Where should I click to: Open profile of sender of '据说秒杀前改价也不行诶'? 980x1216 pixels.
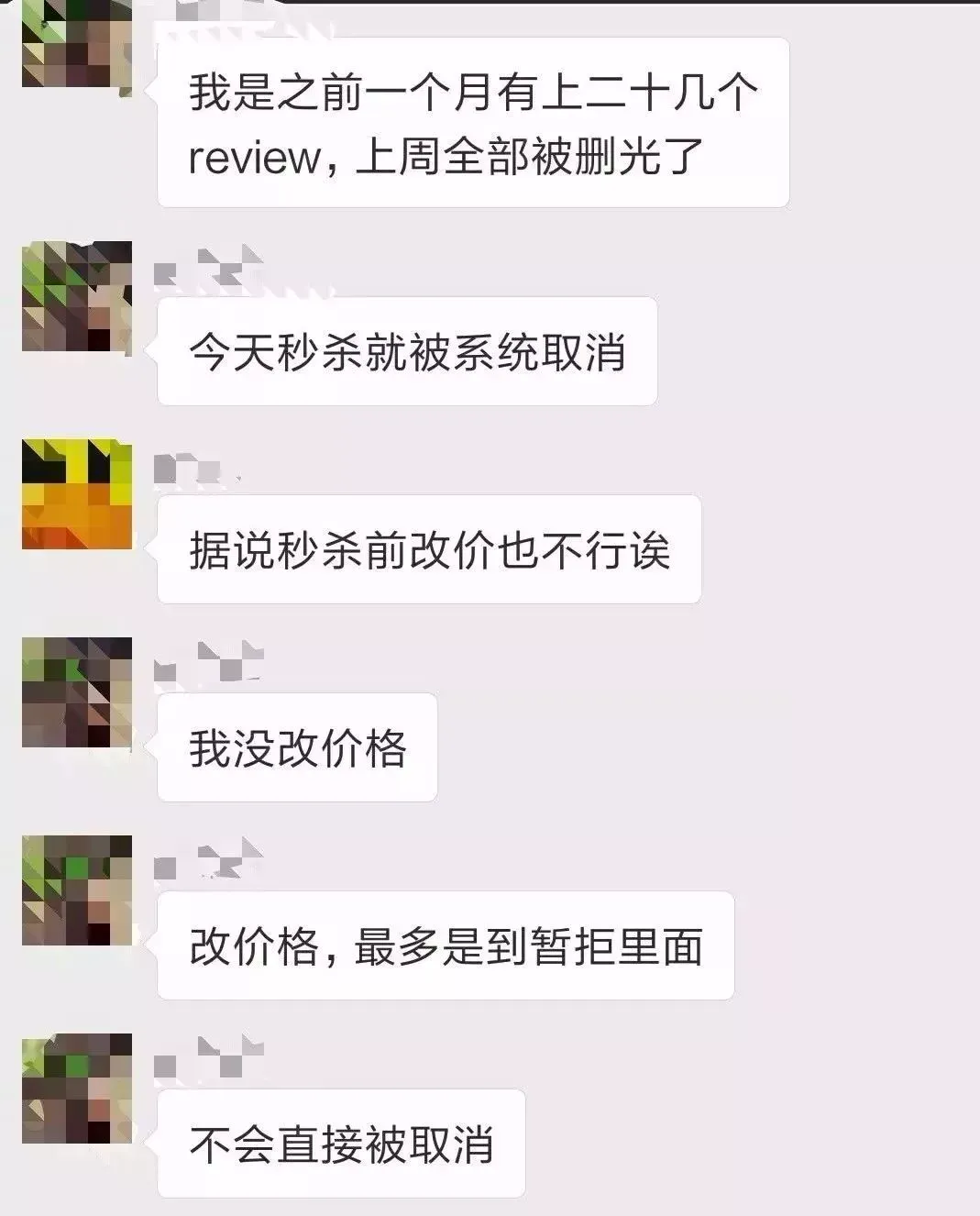[77, 494]
